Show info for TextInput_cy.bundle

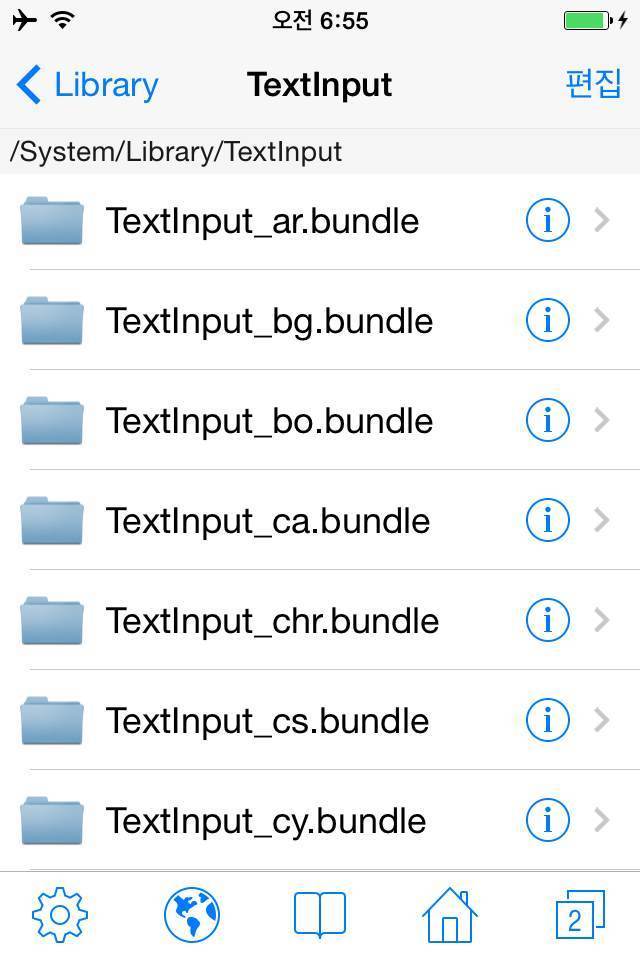click(x=547, y=820)
